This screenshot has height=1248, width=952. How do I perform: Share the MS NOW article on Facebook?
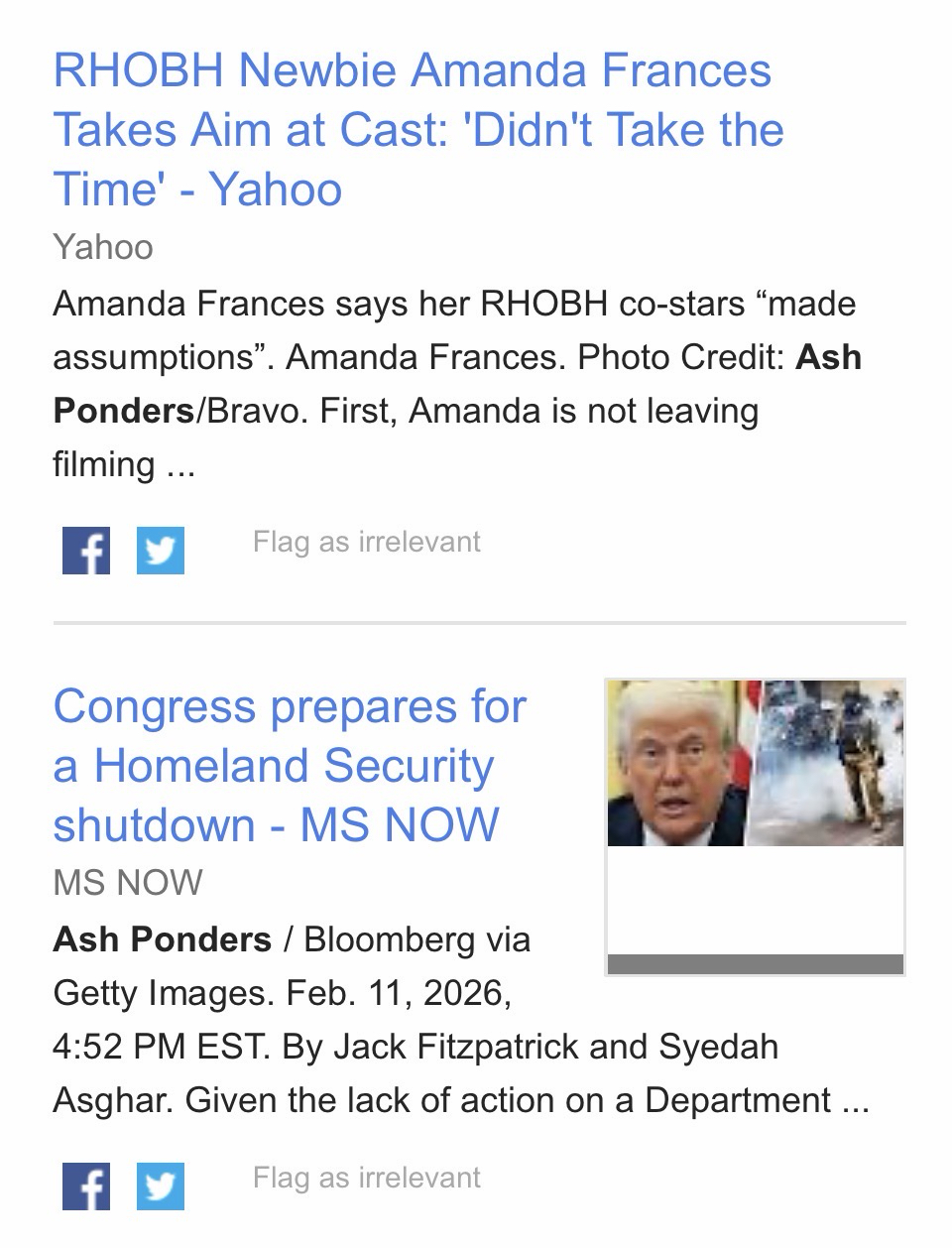86,1186
